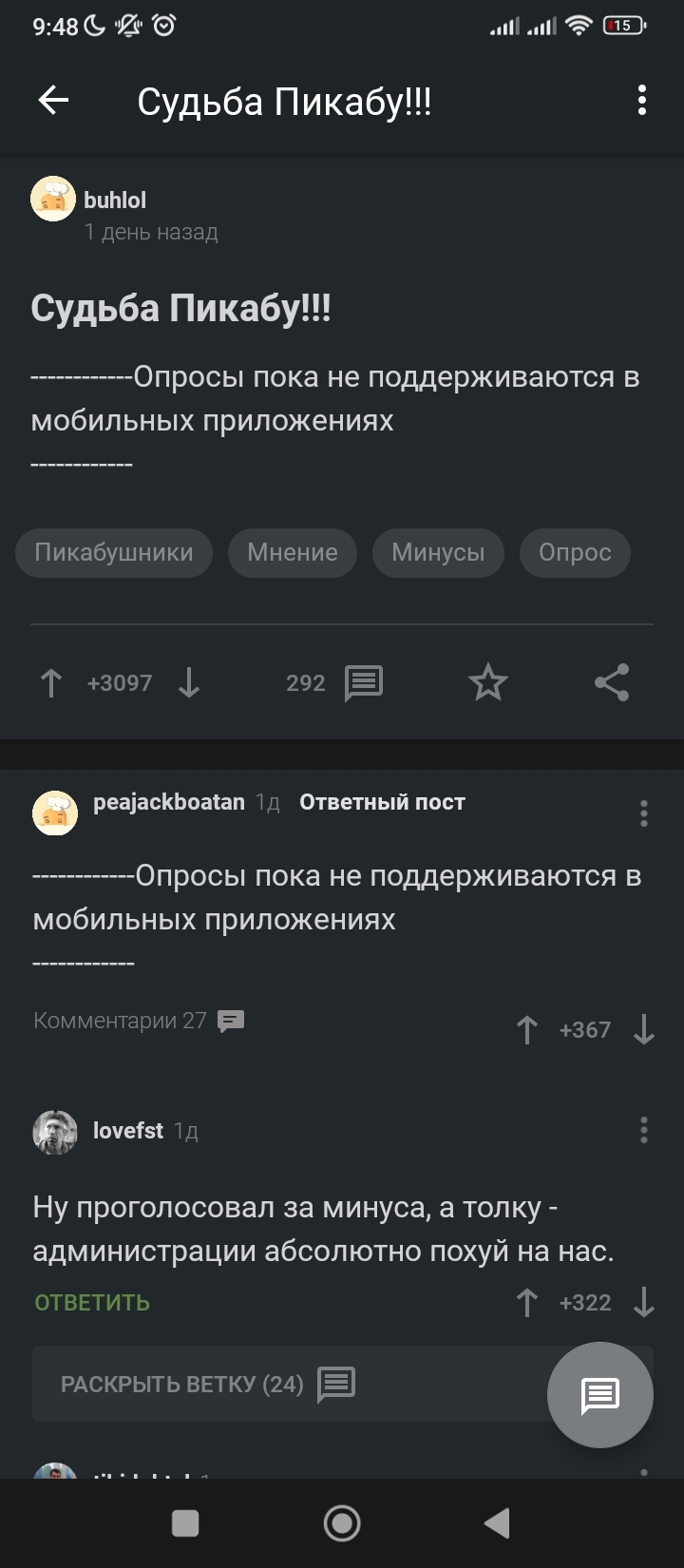This screenshot has height=1568, width=684.
Task: Select the Опрос tag chip
Action: click(575, 553)
